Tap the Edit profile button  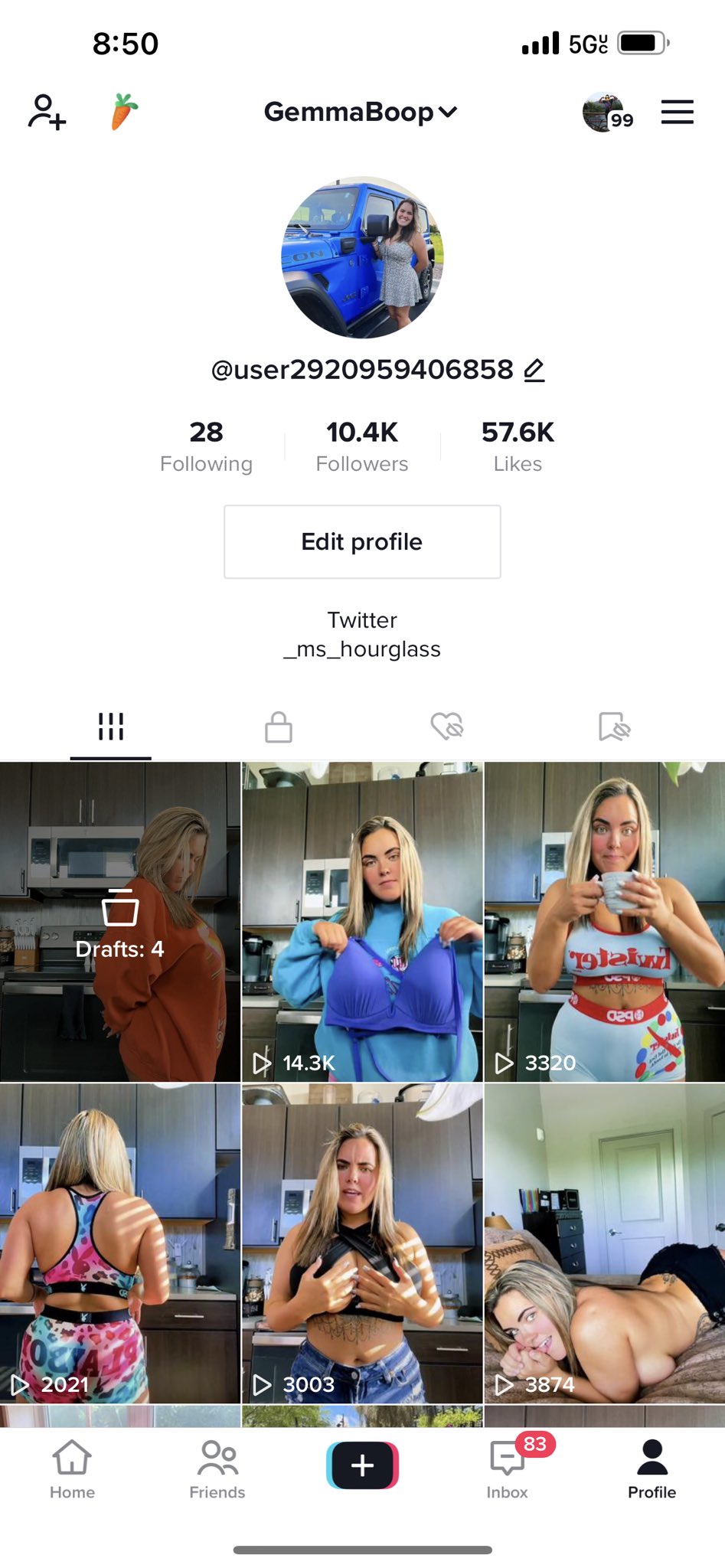362,542
